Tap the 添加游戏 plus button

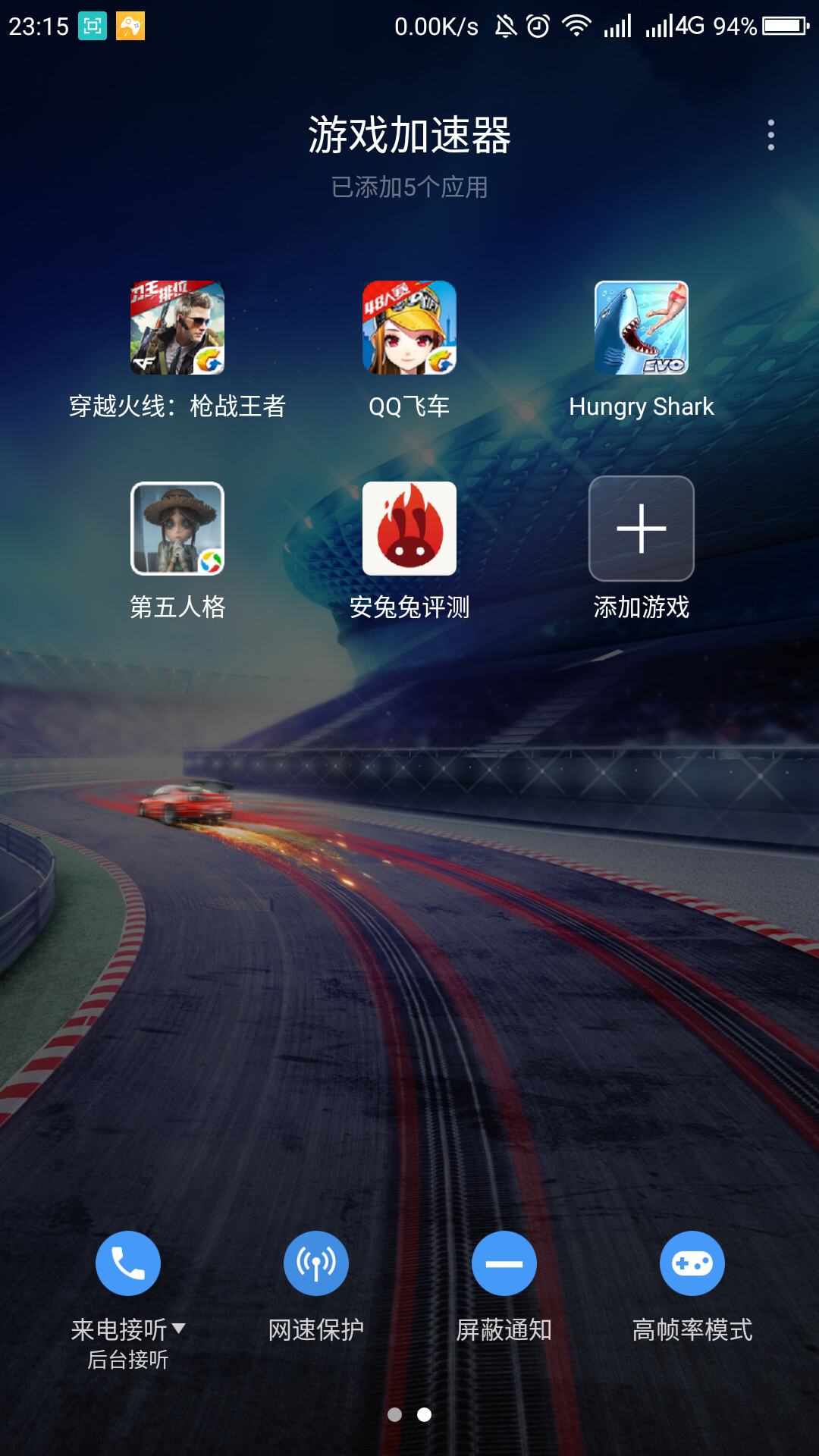[642, 529]
